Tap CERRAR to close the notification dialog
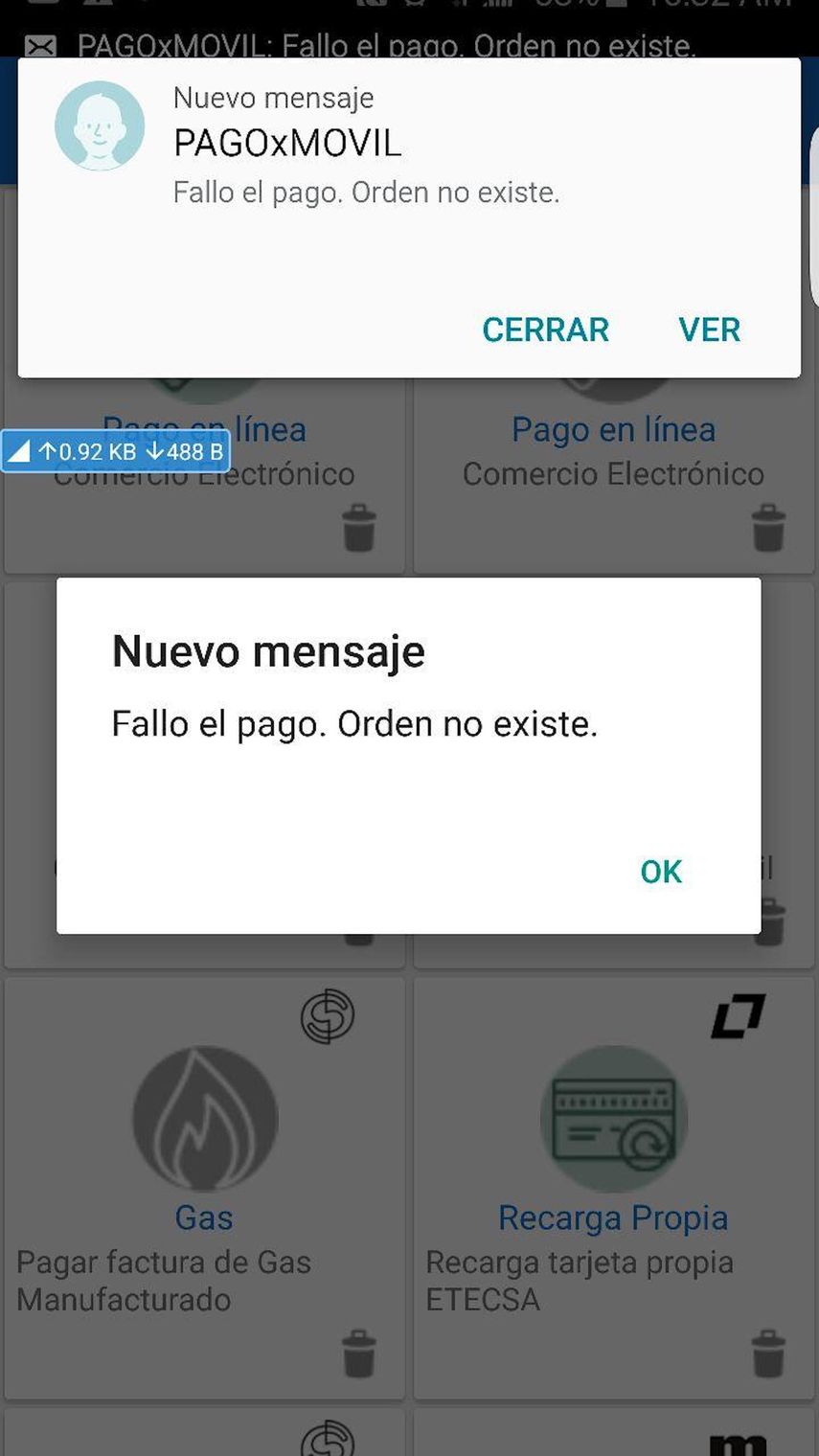The image size is (819, 1456). 545,330
